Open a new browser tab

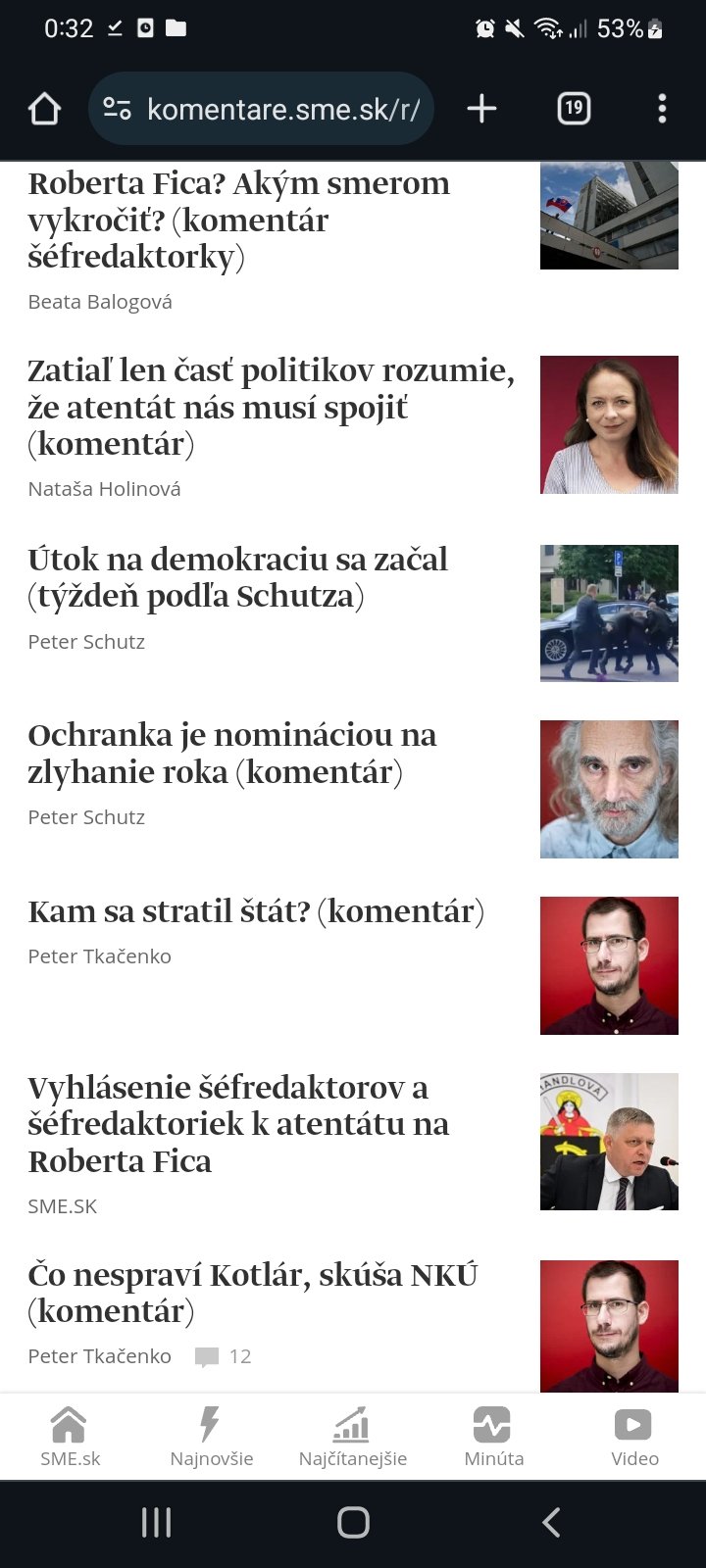(x=481, y=109)
